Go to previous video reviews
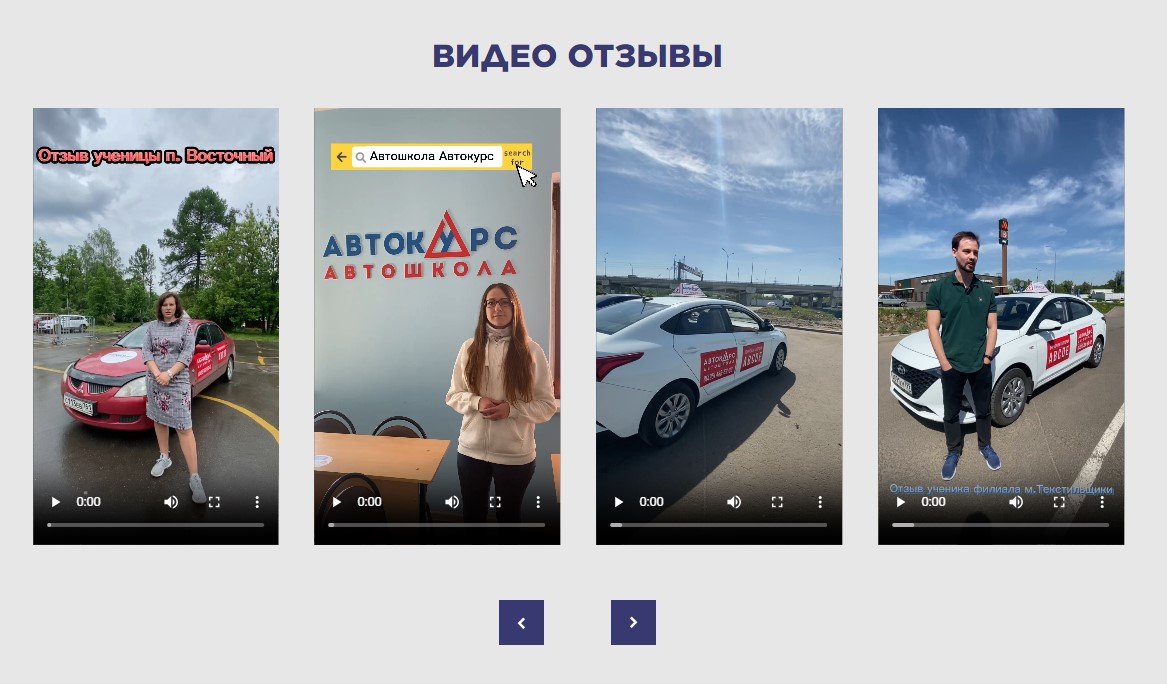The width and height of the screenshot is (1167, 684). pyautogui.click(x=521, y=622)
